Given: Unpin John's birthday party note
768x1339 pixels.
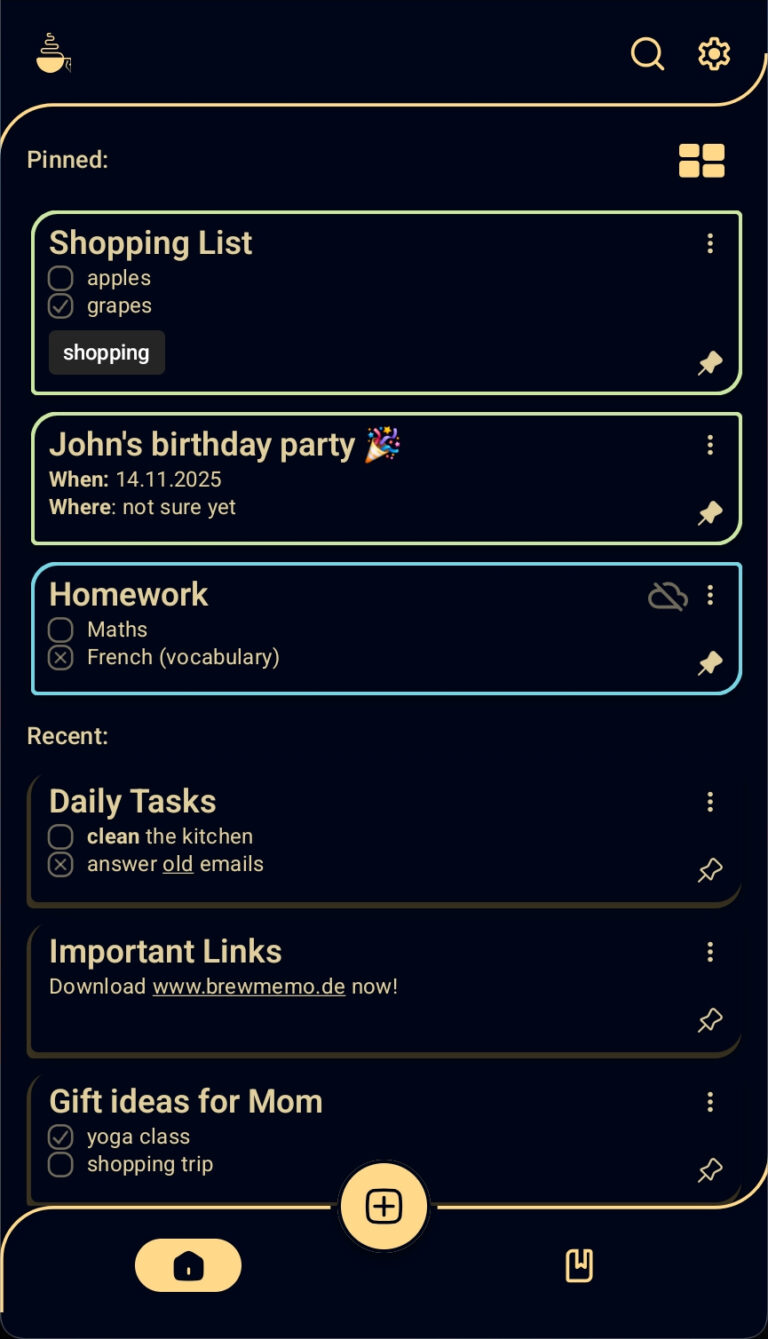Looking at the screenshot, I should coord(710,514).
